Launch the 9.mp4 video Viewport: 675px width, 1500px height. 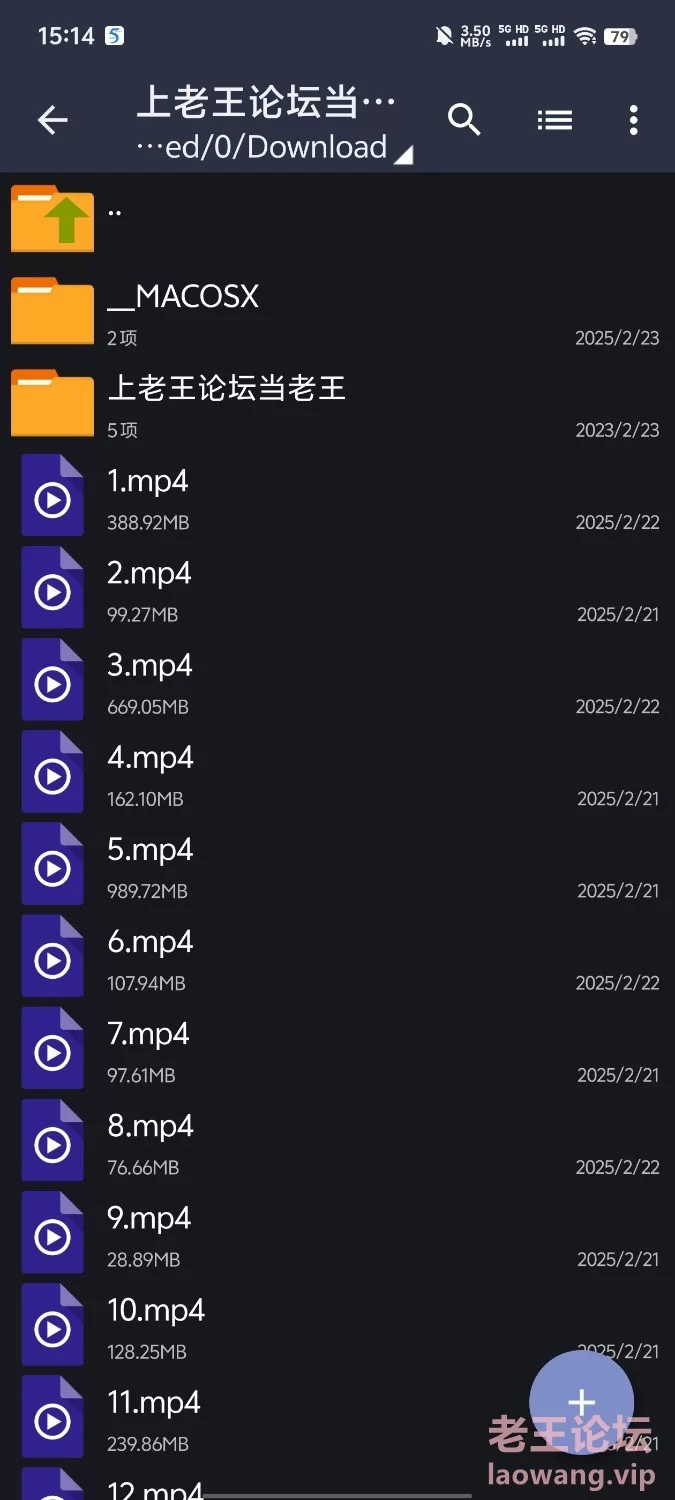337,1231
